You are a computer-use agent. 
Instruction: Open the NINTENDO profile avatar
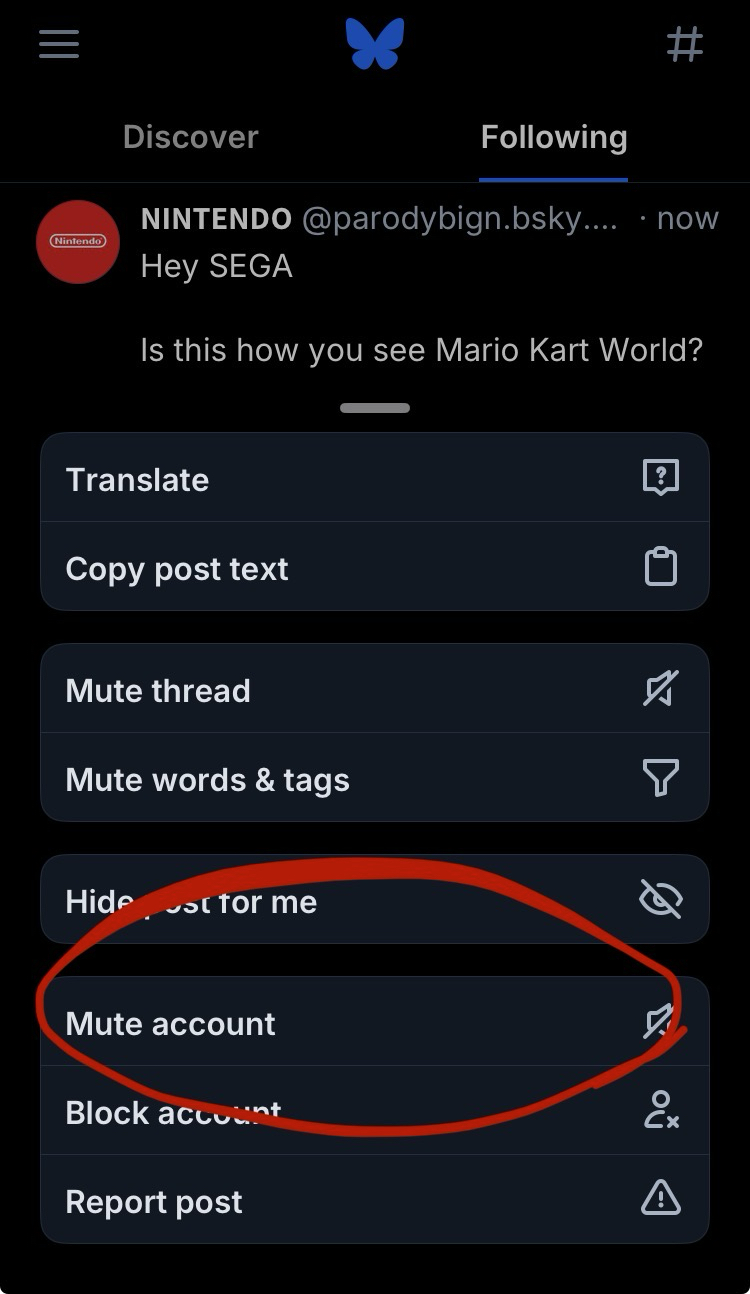coord(78,242)
